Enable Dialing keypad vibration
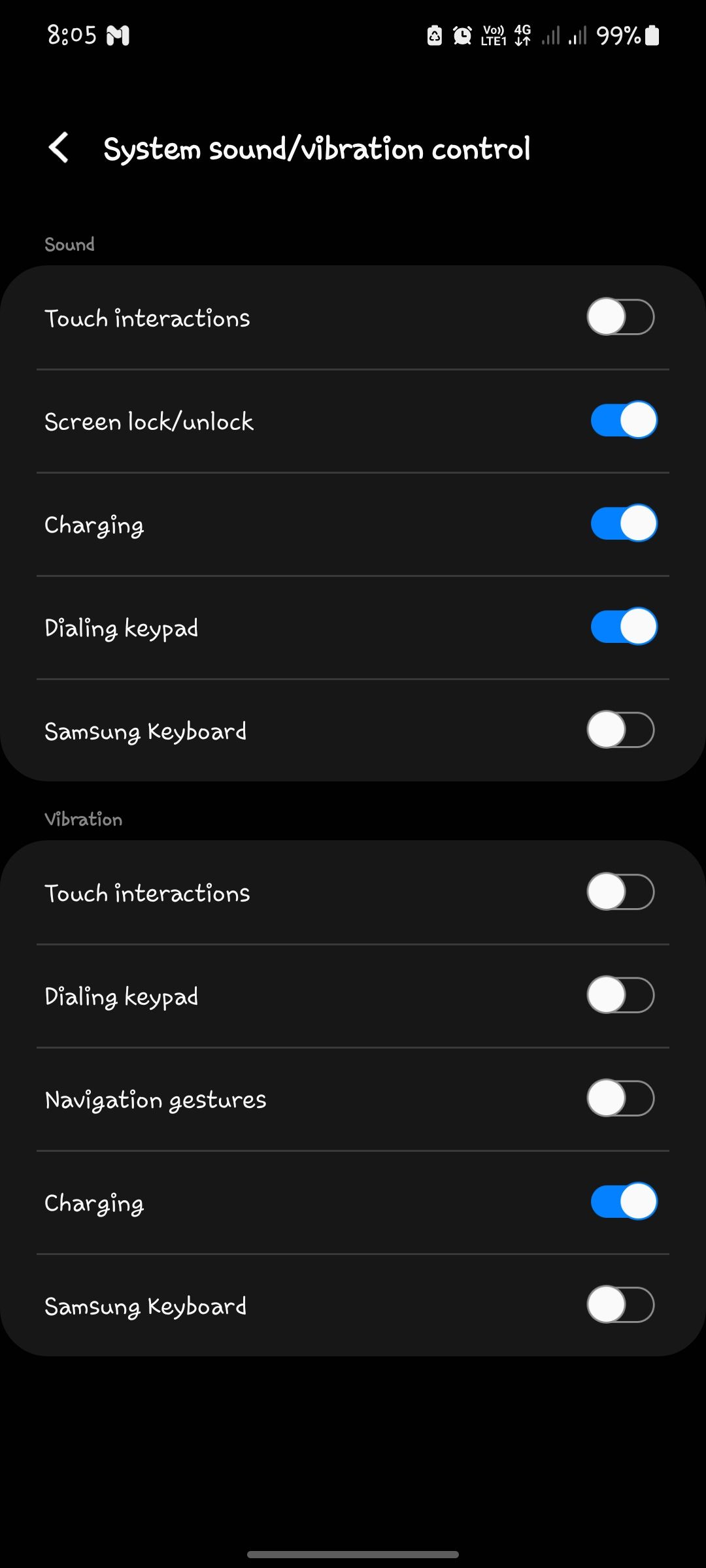706x1568 pixels. 621,995
